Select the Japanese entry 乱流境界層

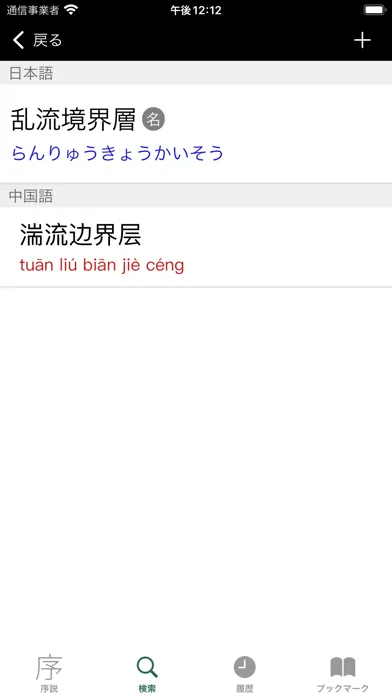tap(196, 134)
